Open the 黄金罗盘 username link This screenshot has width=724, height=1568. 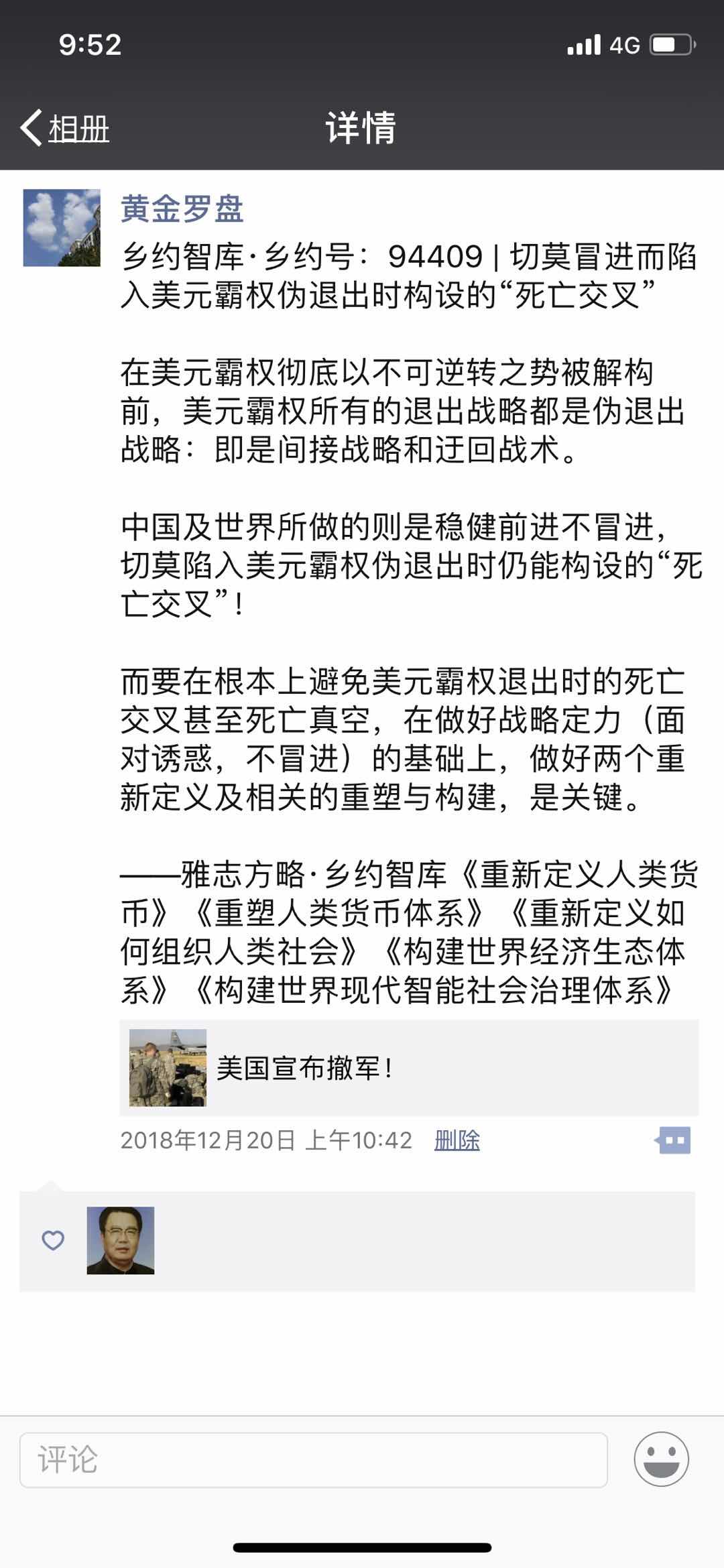(182, 208)
